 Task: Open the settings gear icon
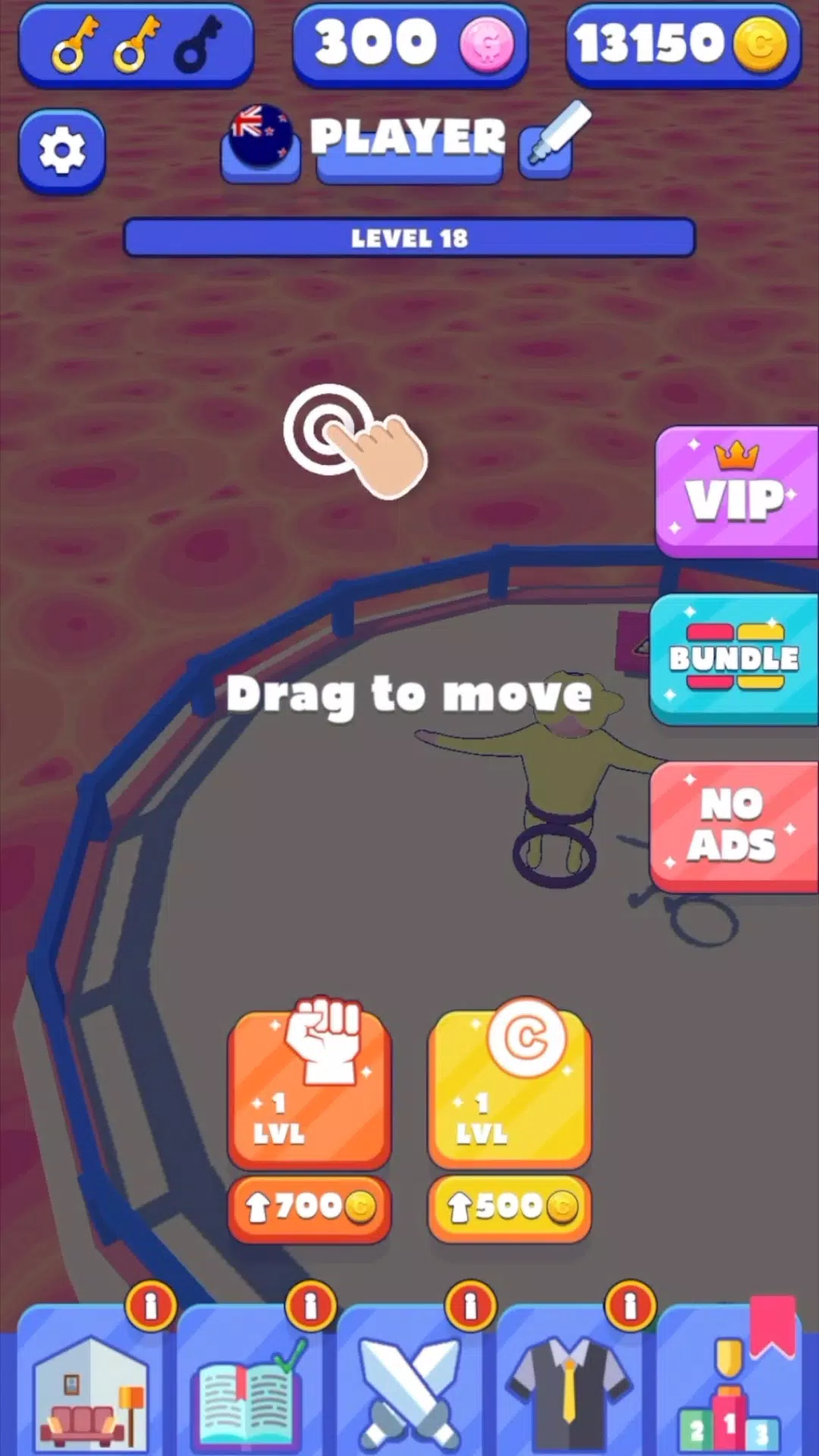click(x=62, y=150)
